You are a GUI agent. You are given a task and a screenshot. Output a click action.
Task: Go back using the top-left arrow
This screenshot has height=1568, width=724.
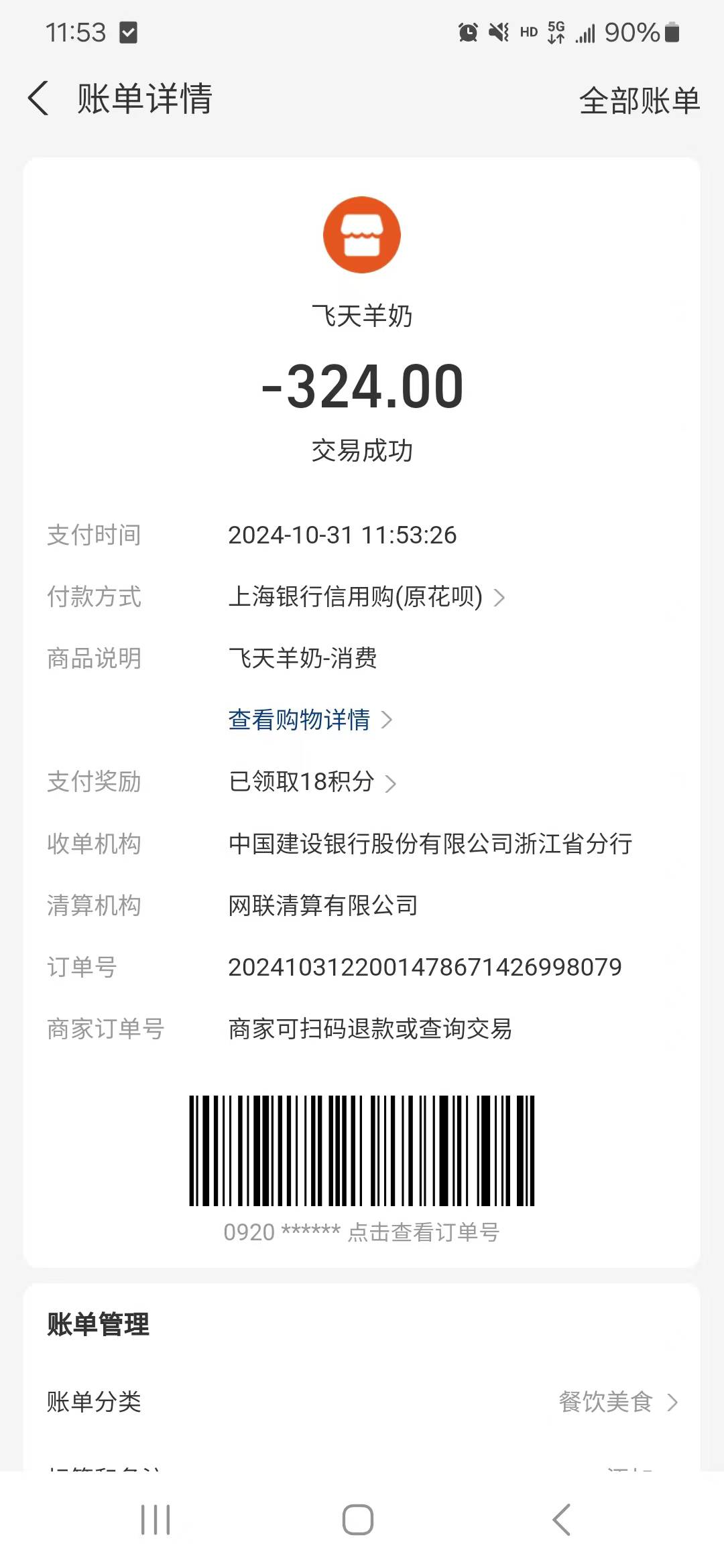[39, 99]
